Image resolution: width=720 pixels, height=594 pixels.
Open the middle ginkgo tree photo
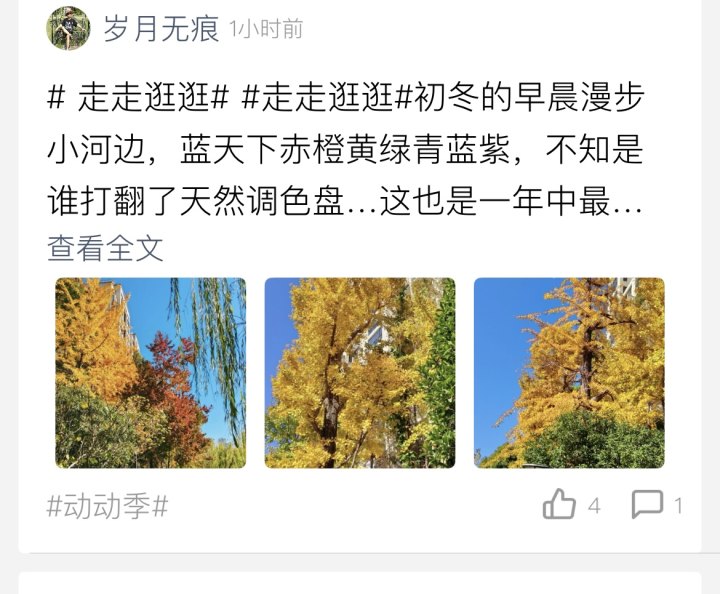tap(359, 372)
